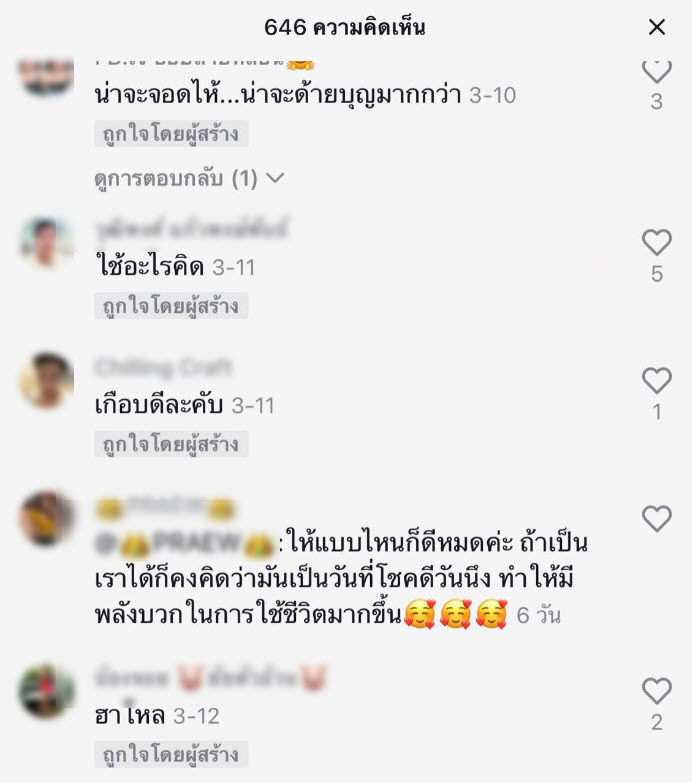Open Chilling Craft's profile avatar
Screen dimensions: 692x783
pyautogui.click(x=47, y=381)
